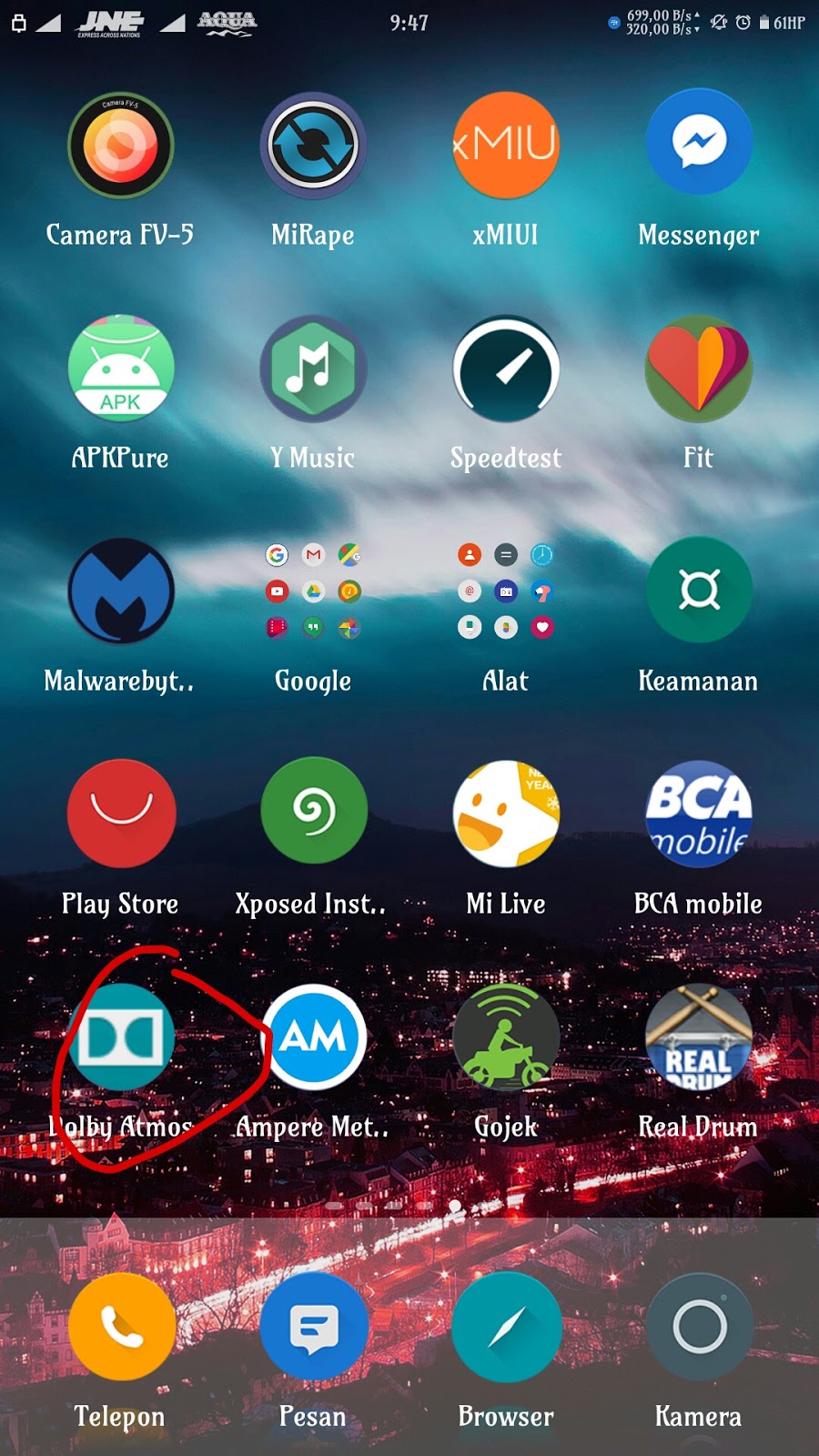Screen dimensions: 819x1456
Task: Launch Browser from the dock
Action: point(506,1327)
